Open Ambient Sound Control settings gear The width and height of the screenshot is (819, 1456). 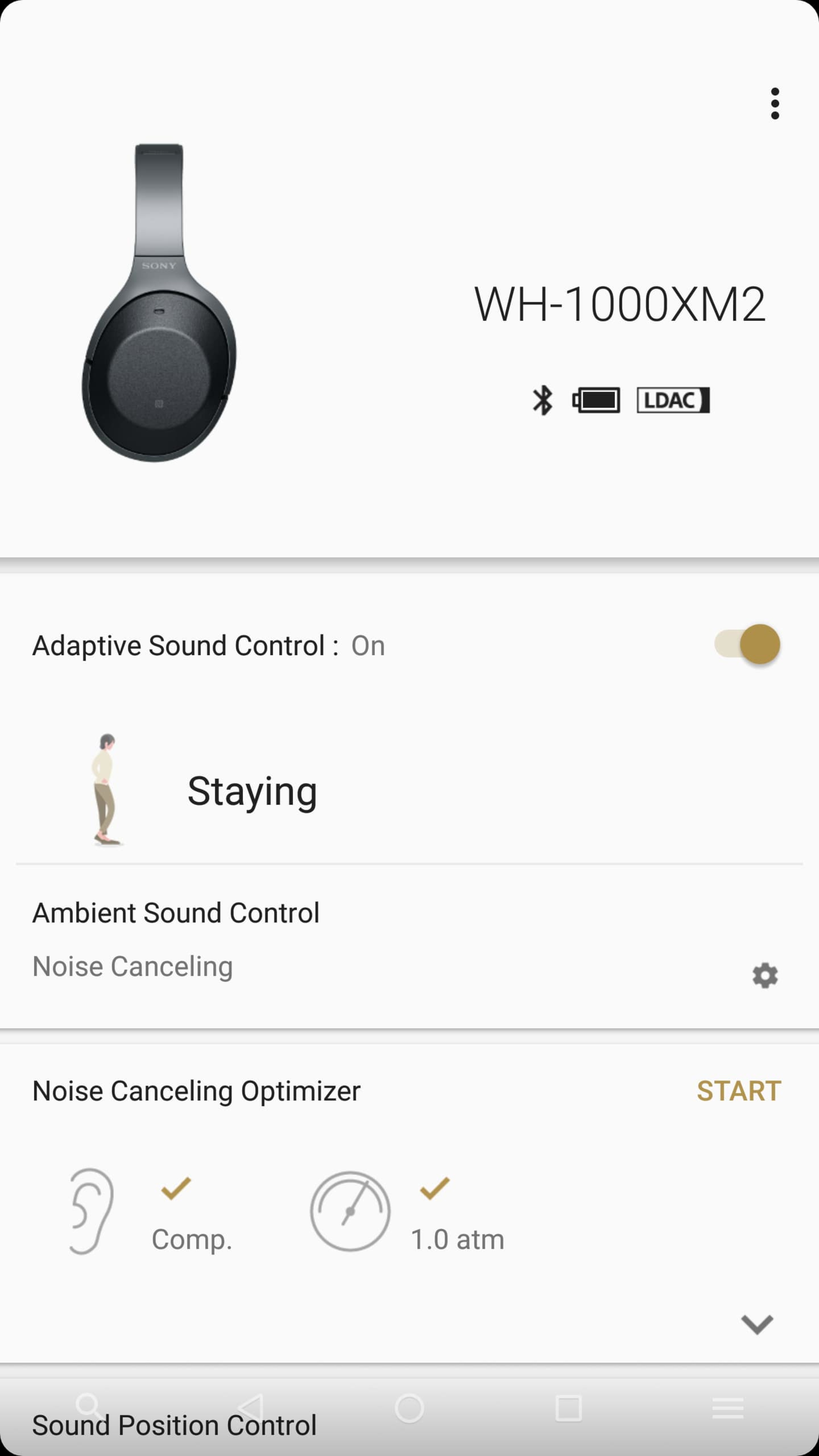(765, 975)
